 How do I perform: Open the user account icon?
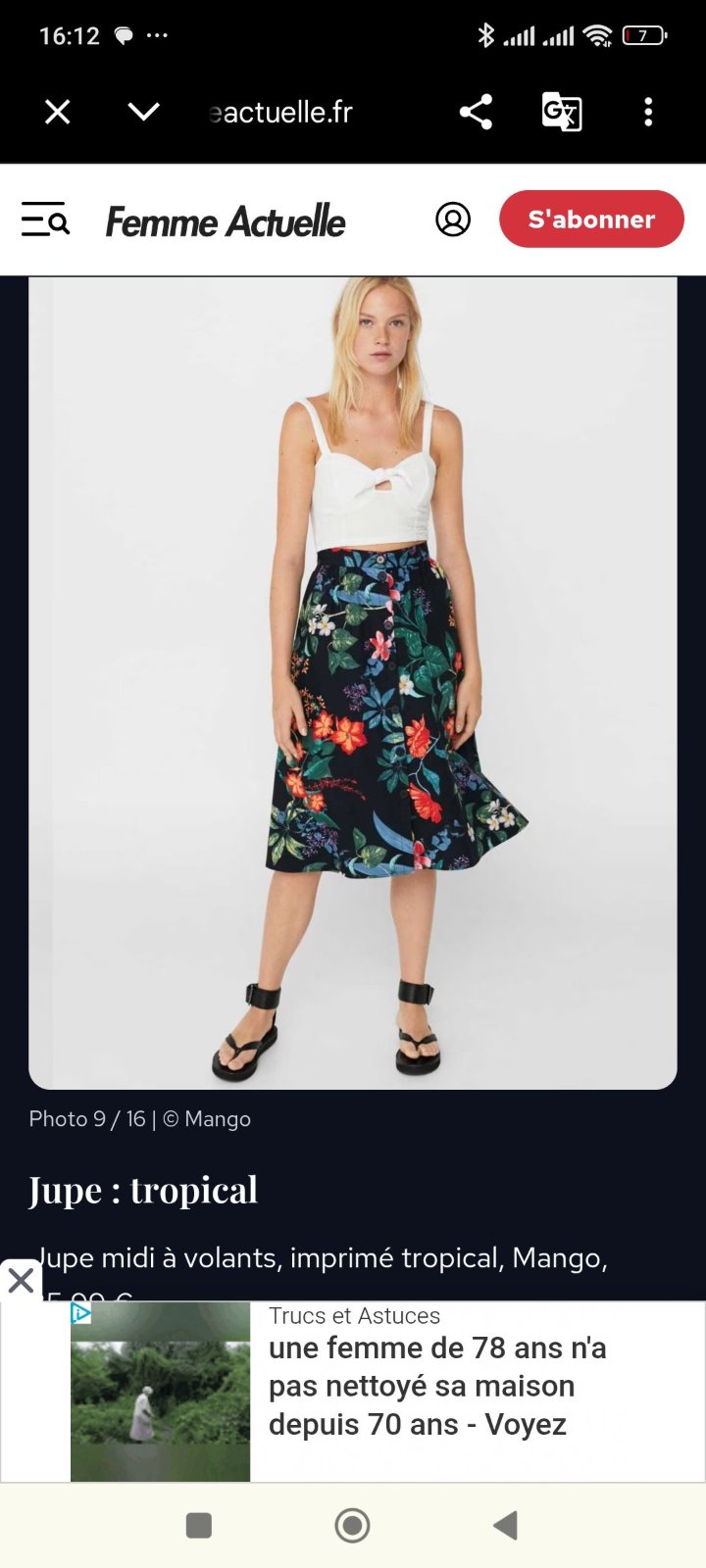453,220
